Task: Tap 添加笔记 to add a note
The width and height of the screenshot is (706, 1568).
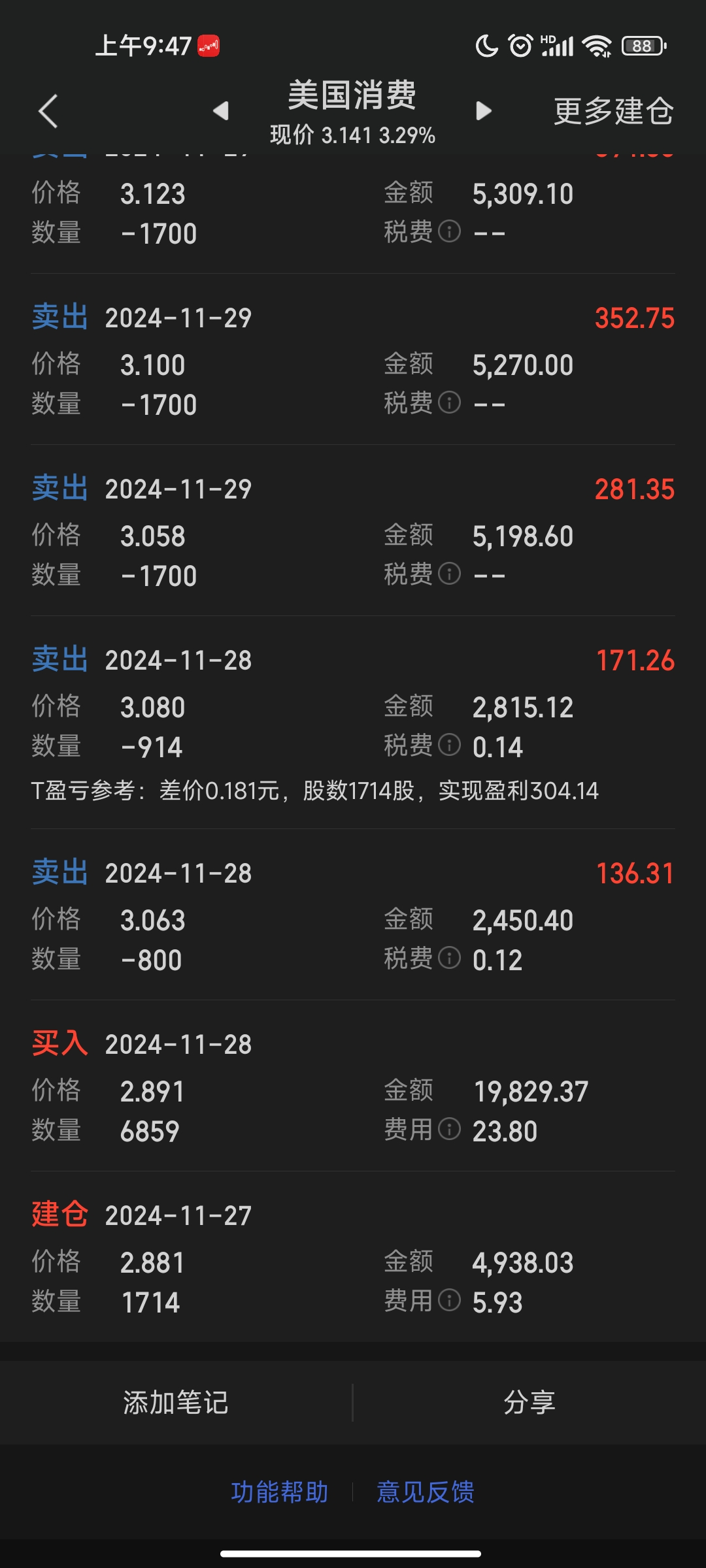Action: coord(176,1403)
